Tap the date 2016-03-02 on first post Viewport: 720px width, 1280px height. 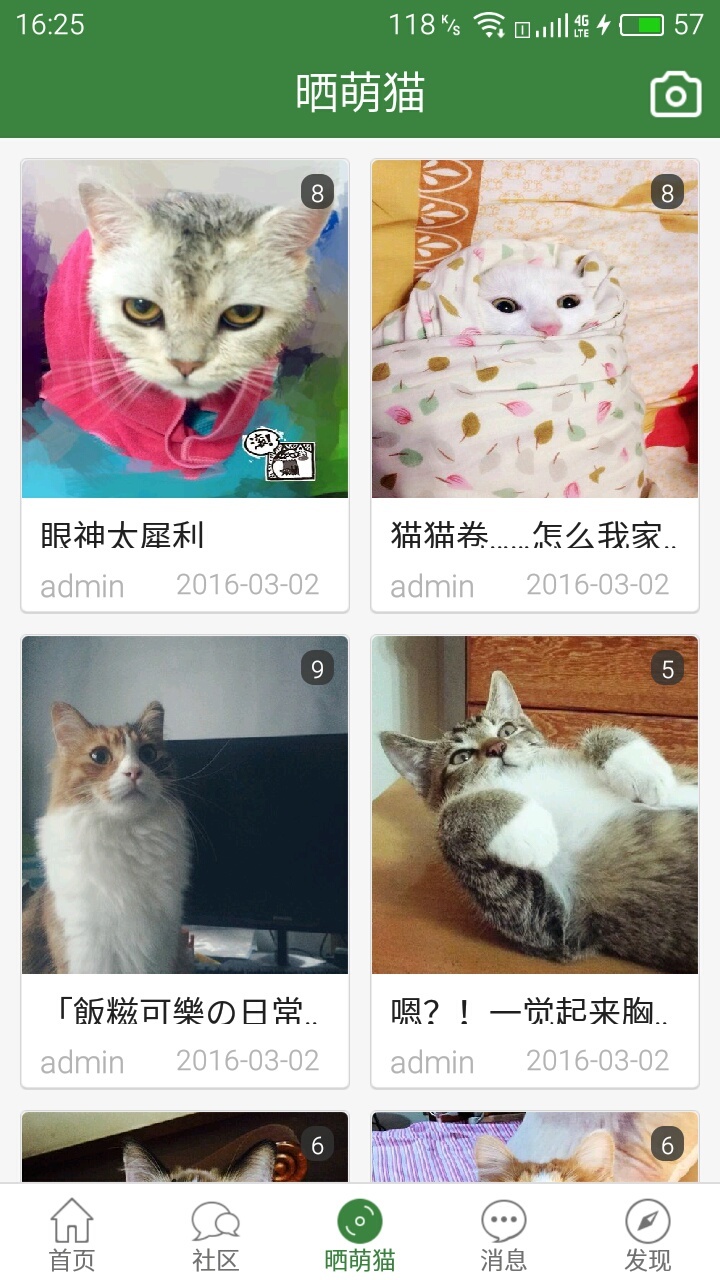248,586
